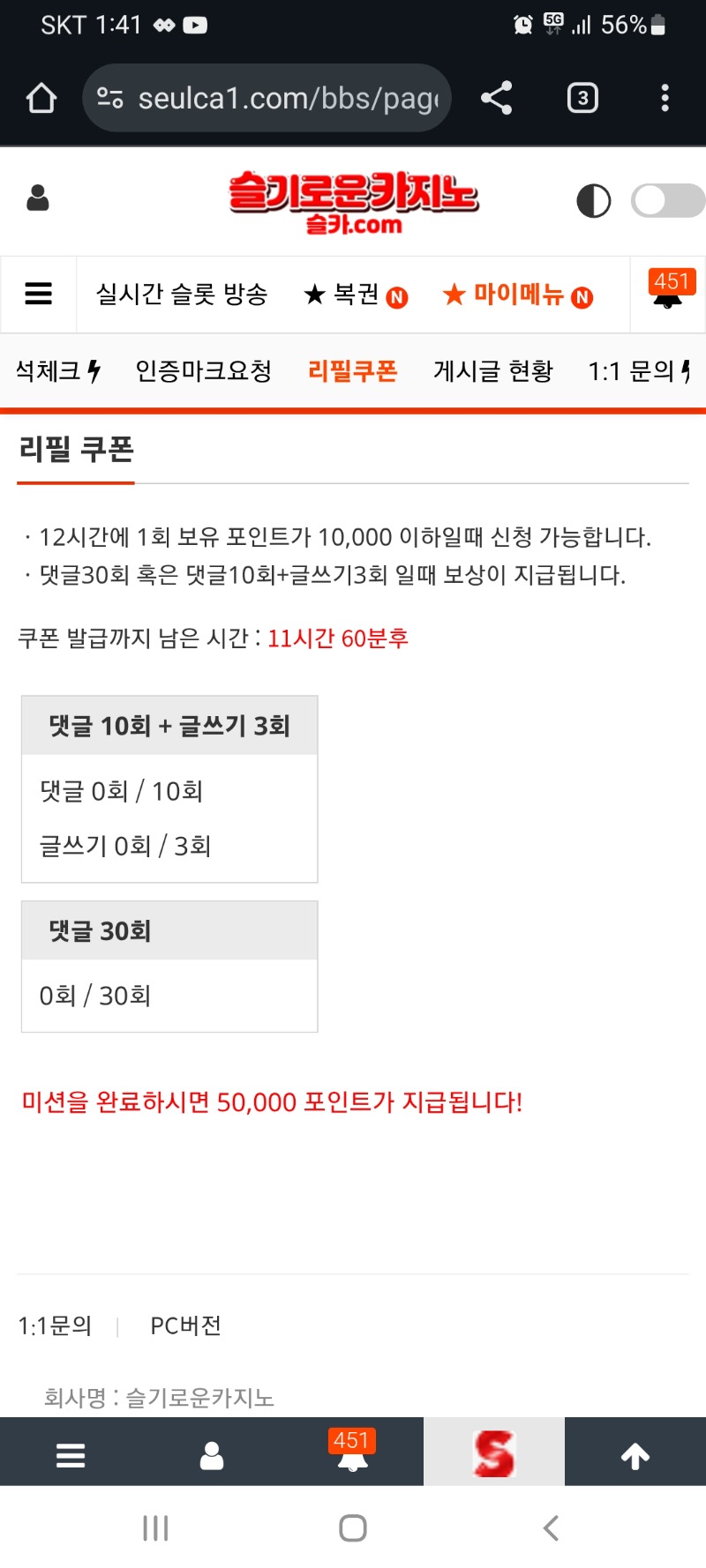Screen dimensions: 706x1568
Task: Click the red S logo in bottom bar
Action: [x=493, y=1452]
